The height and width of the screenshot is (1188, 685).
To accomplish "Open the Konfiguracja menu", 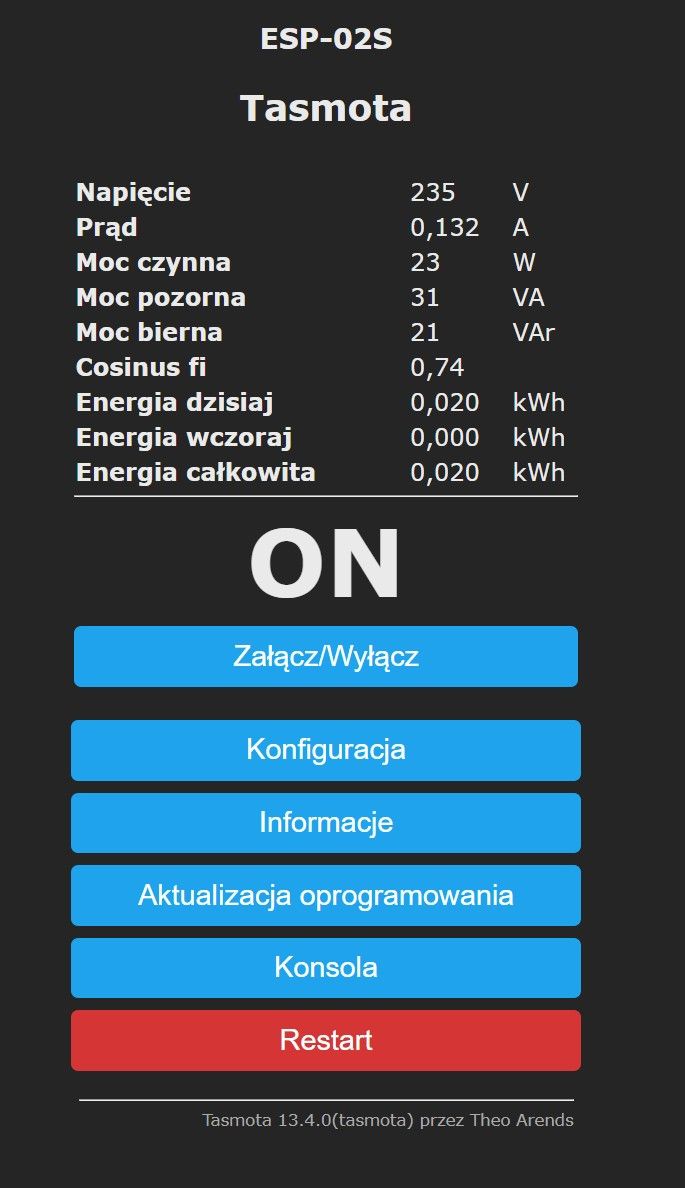I will (326, 750).
